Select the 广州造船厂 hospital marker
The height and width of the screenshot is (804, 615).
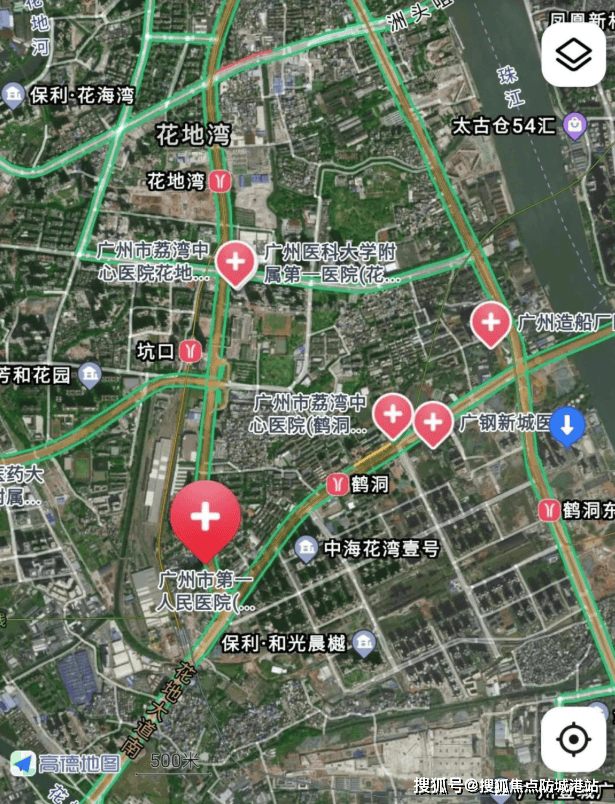(x=490, y=322)
